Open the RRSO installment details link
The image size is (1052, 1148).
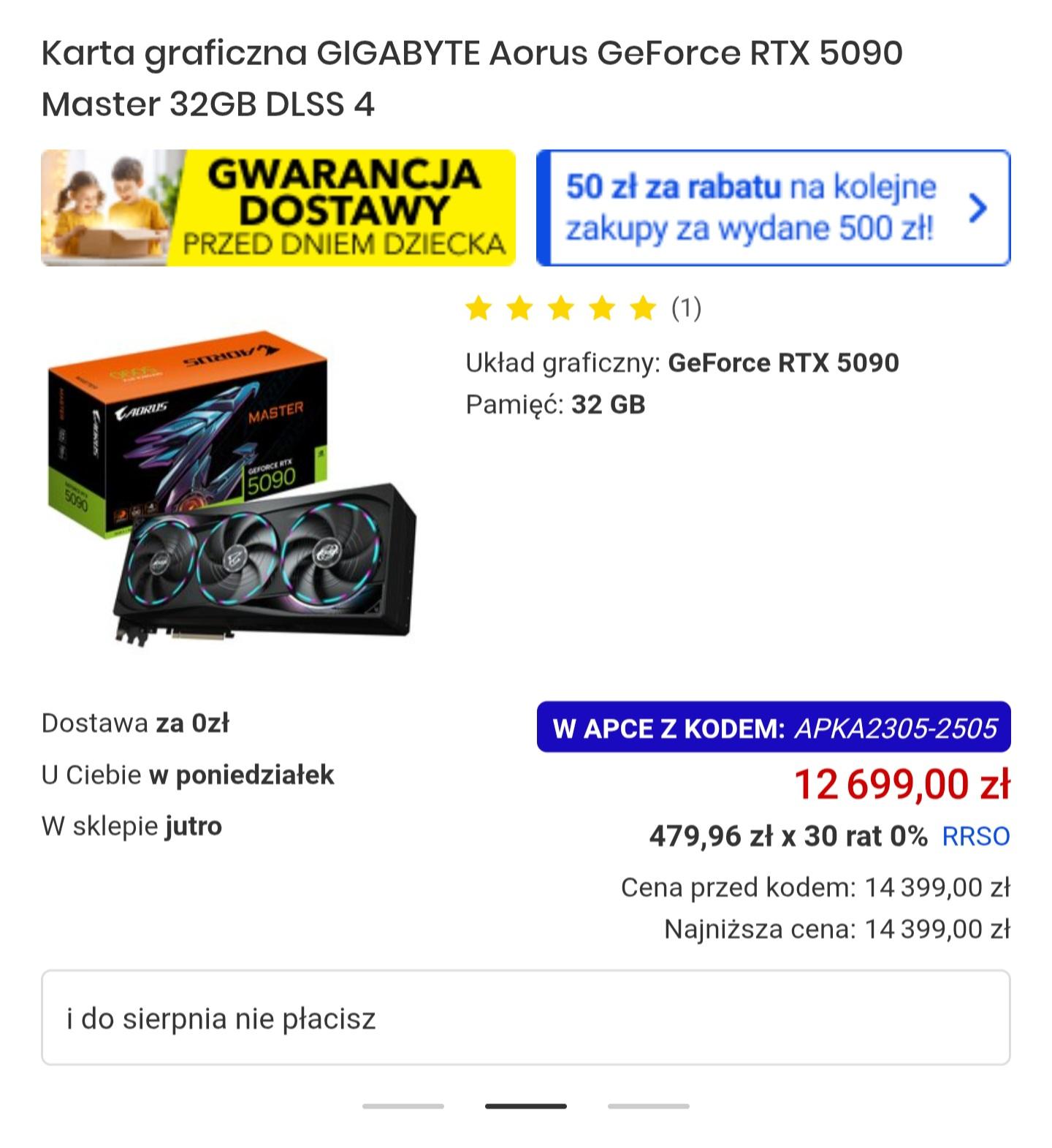click(975, 836)
